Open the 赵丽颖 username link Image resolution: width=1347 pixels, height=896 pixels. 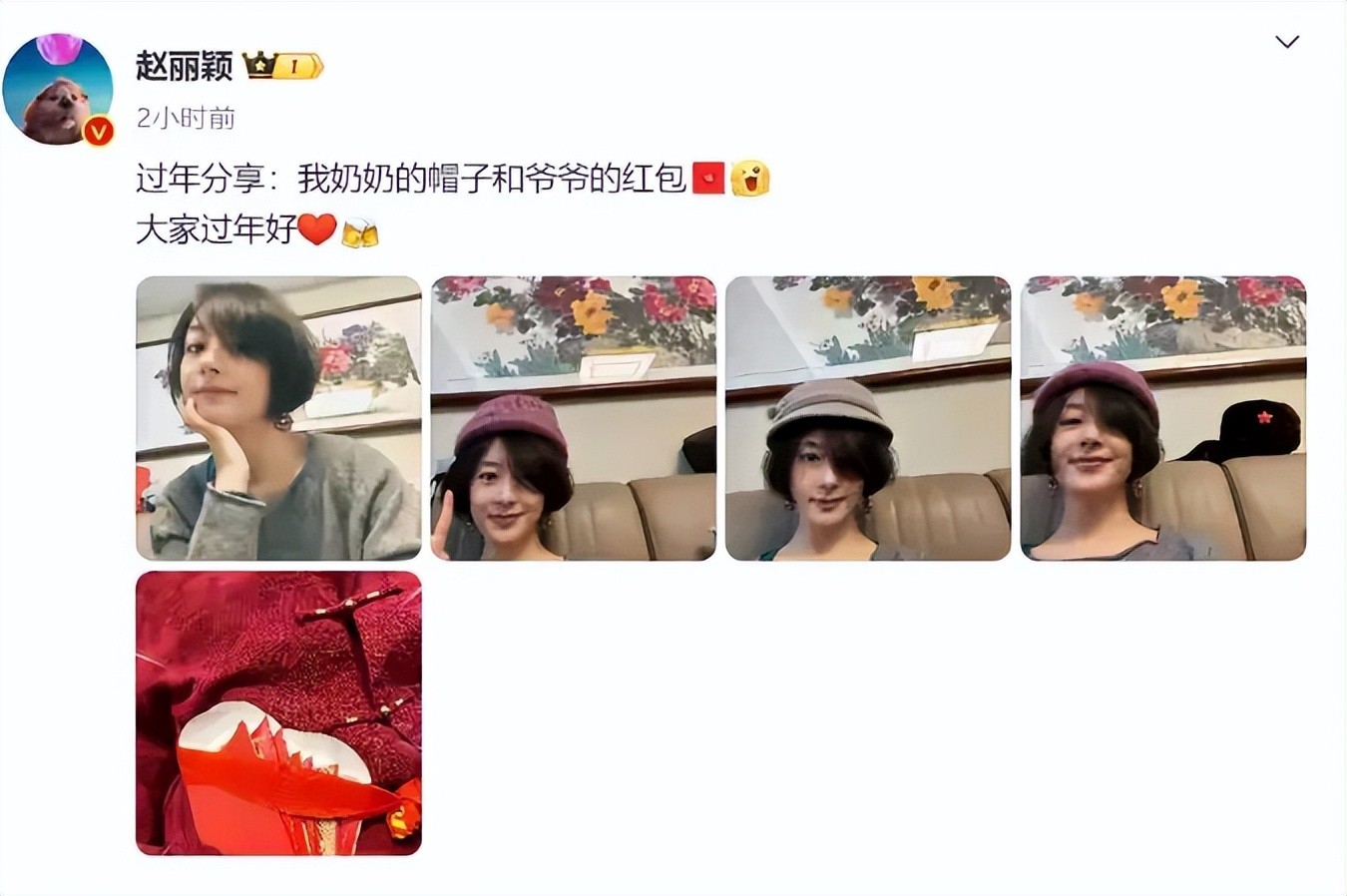(x=185, y=66)
